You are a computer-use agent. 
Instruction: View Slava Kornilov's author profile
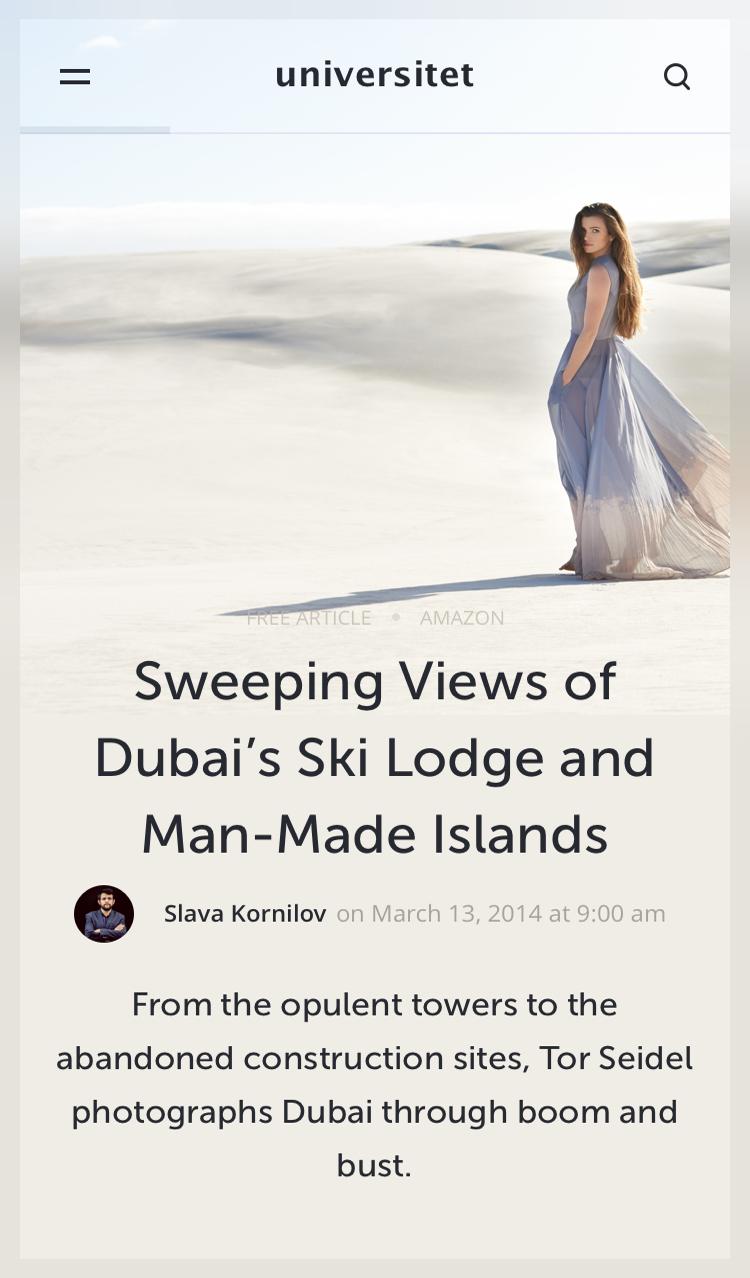pos(245,913)
